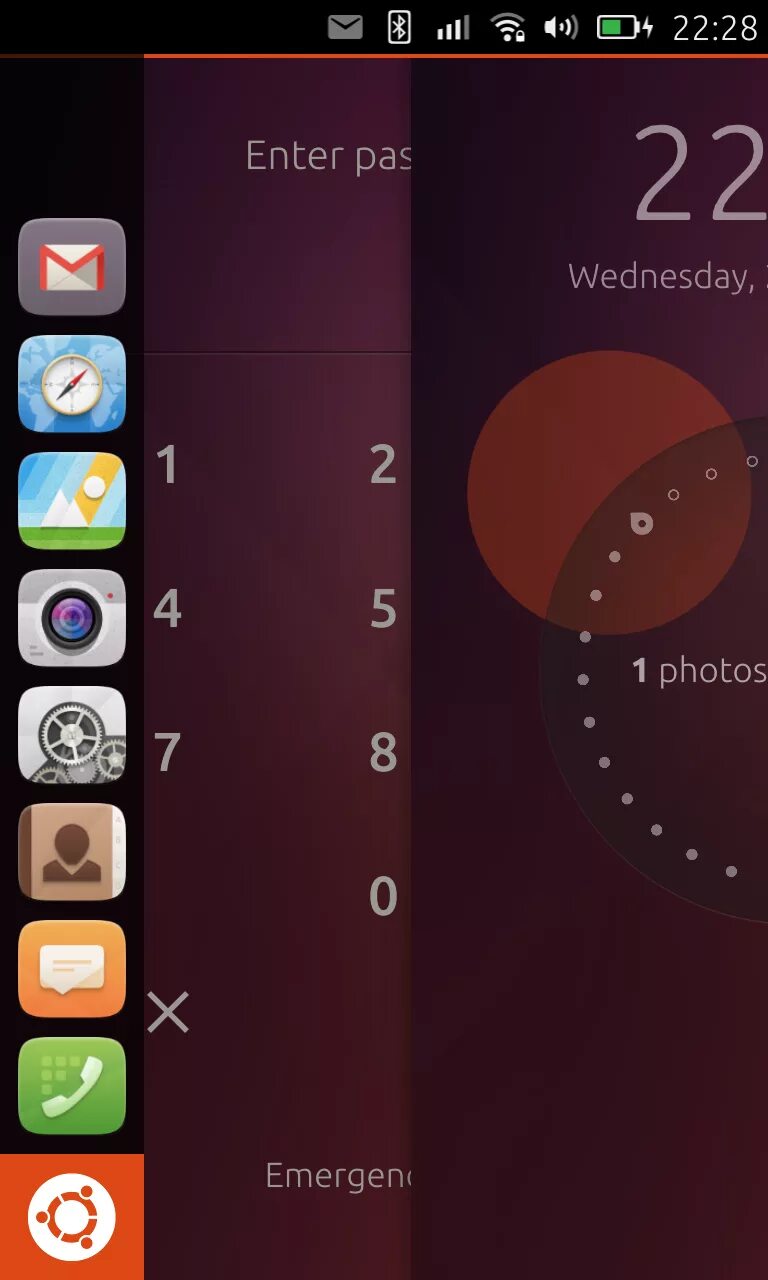Image resolution: width=768 pixels, height=1280 pixels.
Task: Enter digit 7 on keypad
Action: [167, 753]
